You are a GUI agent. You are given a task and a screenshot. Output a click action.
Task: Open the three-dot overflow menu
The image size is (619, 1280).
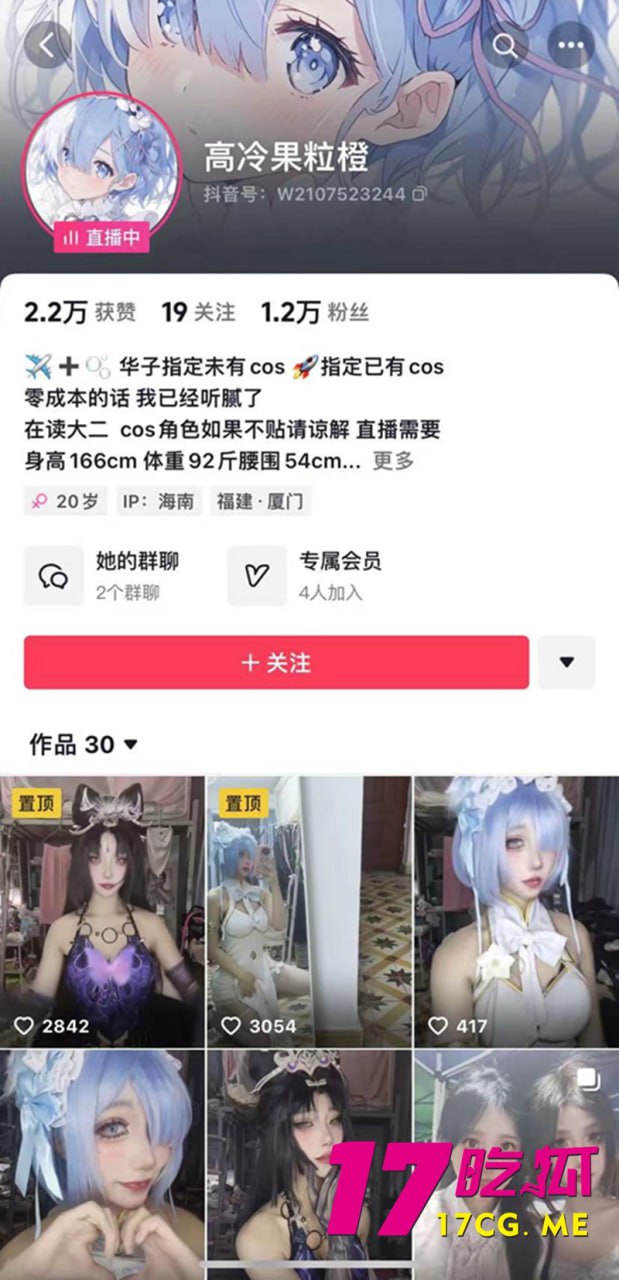571,45
